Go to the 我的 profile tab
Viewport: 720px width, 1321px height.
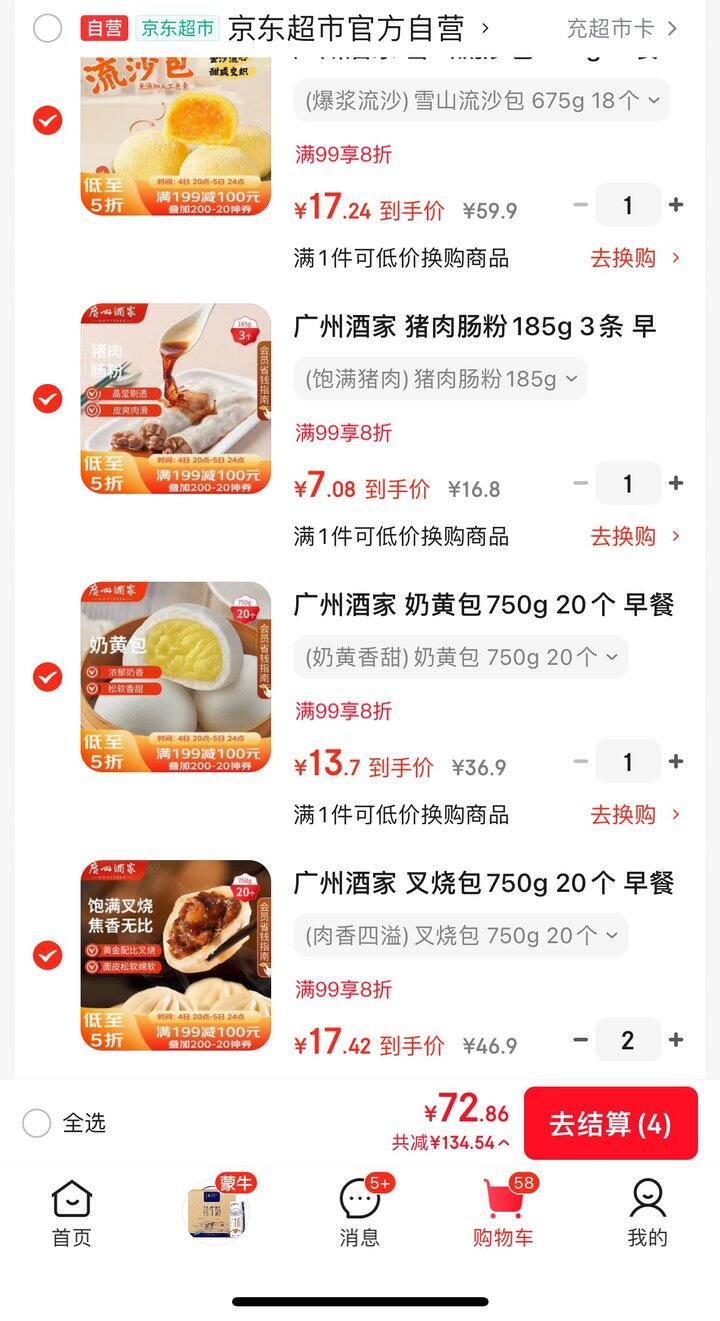click(x=647, y=1212)
